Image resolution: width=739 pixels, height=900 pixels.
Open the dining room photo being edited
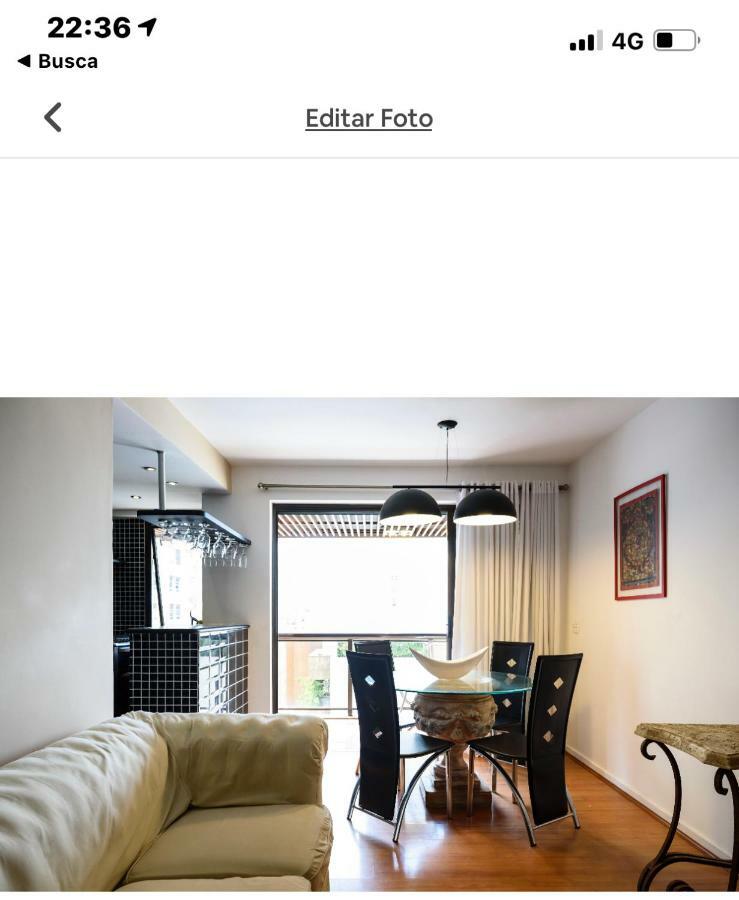pos(369,643)
